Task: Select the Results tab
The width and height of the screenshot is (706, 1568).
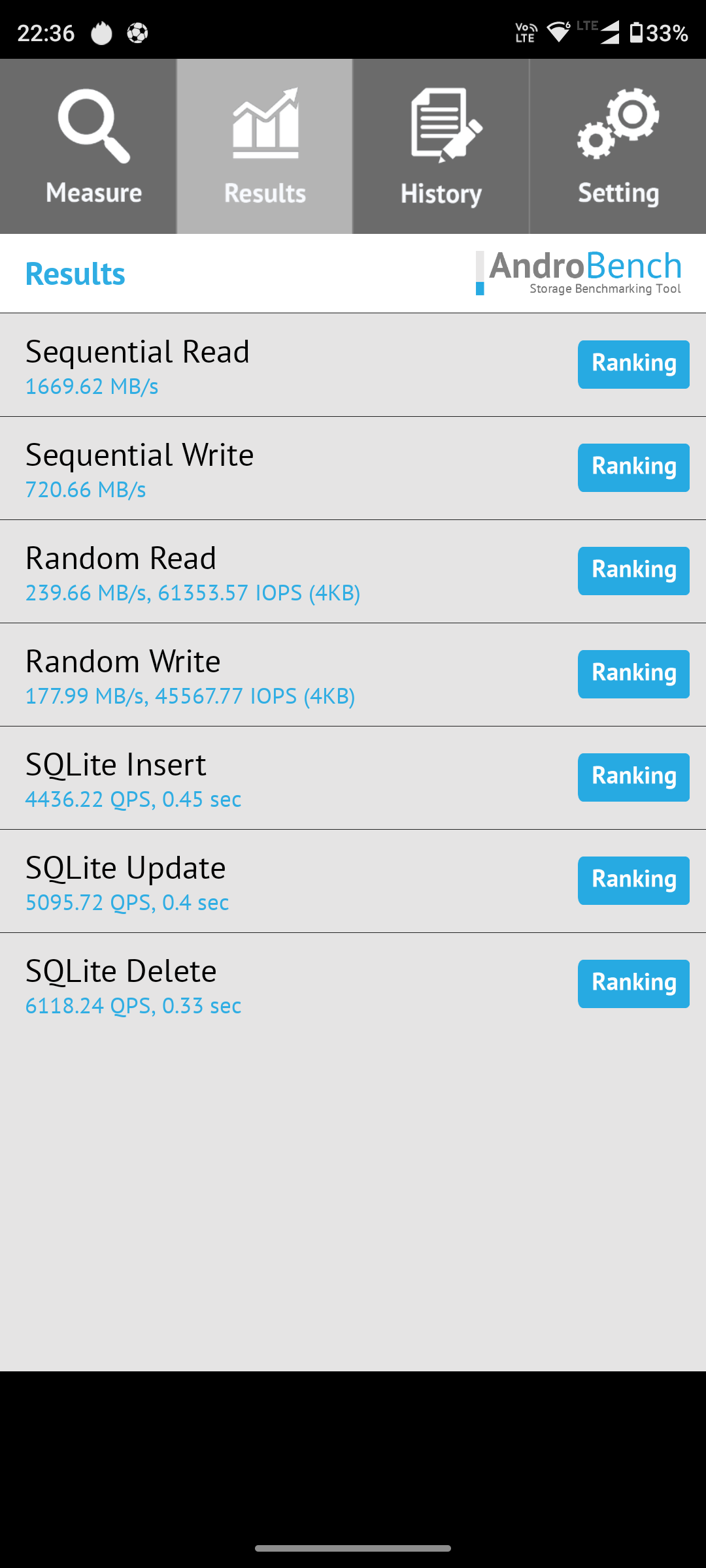Action: point(265,146)
